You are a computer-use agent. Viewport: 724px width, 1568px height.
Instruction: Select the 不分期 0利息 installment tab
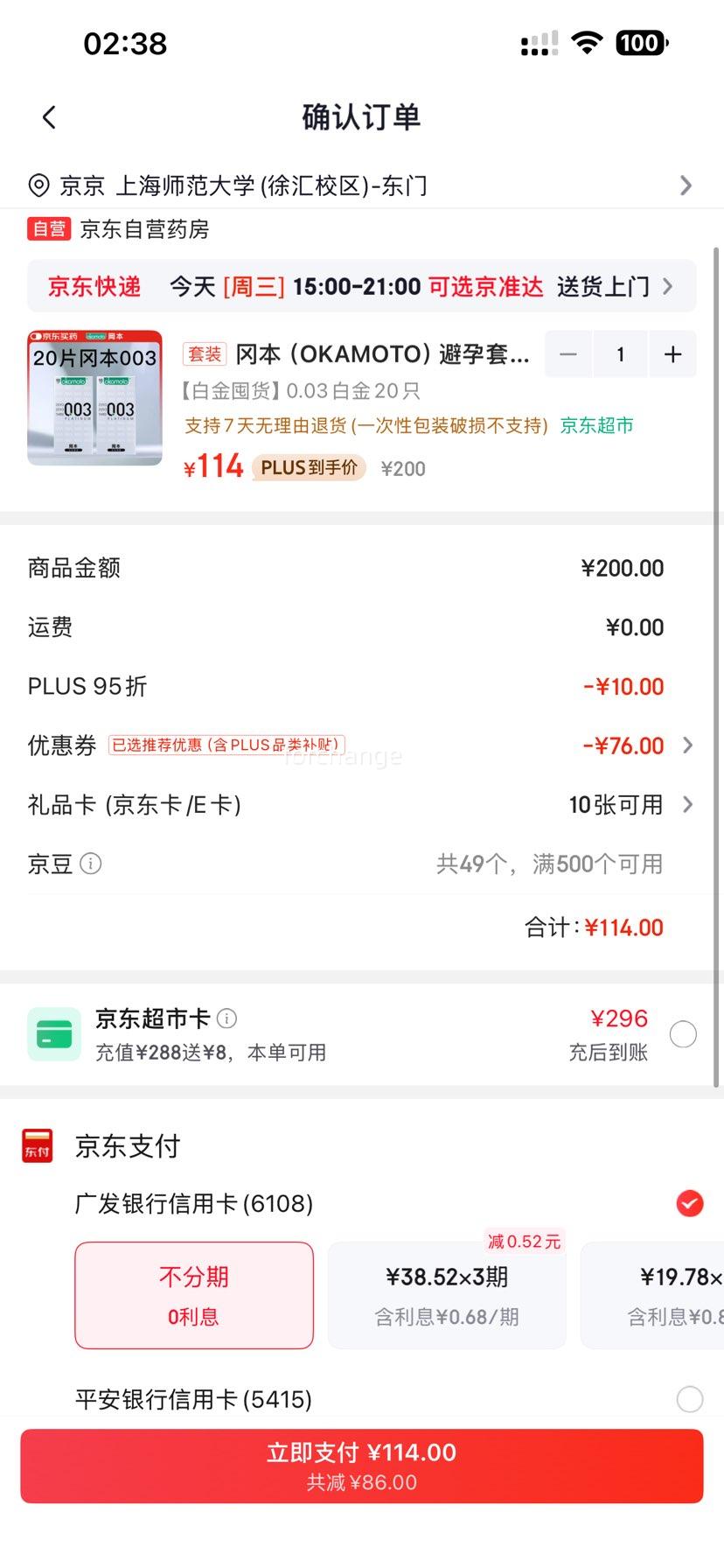pos(193,1293)
